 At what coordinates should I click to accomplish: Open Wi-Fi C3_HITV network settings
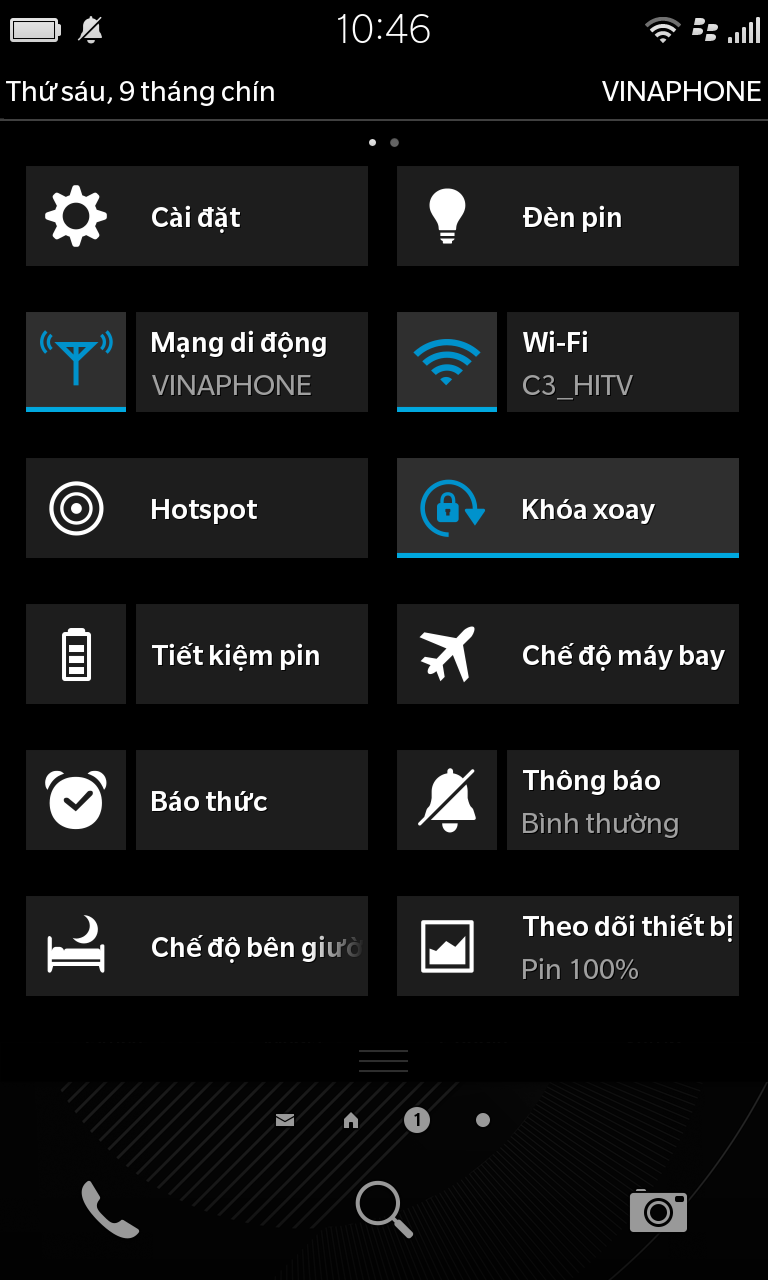click(622, 362)
